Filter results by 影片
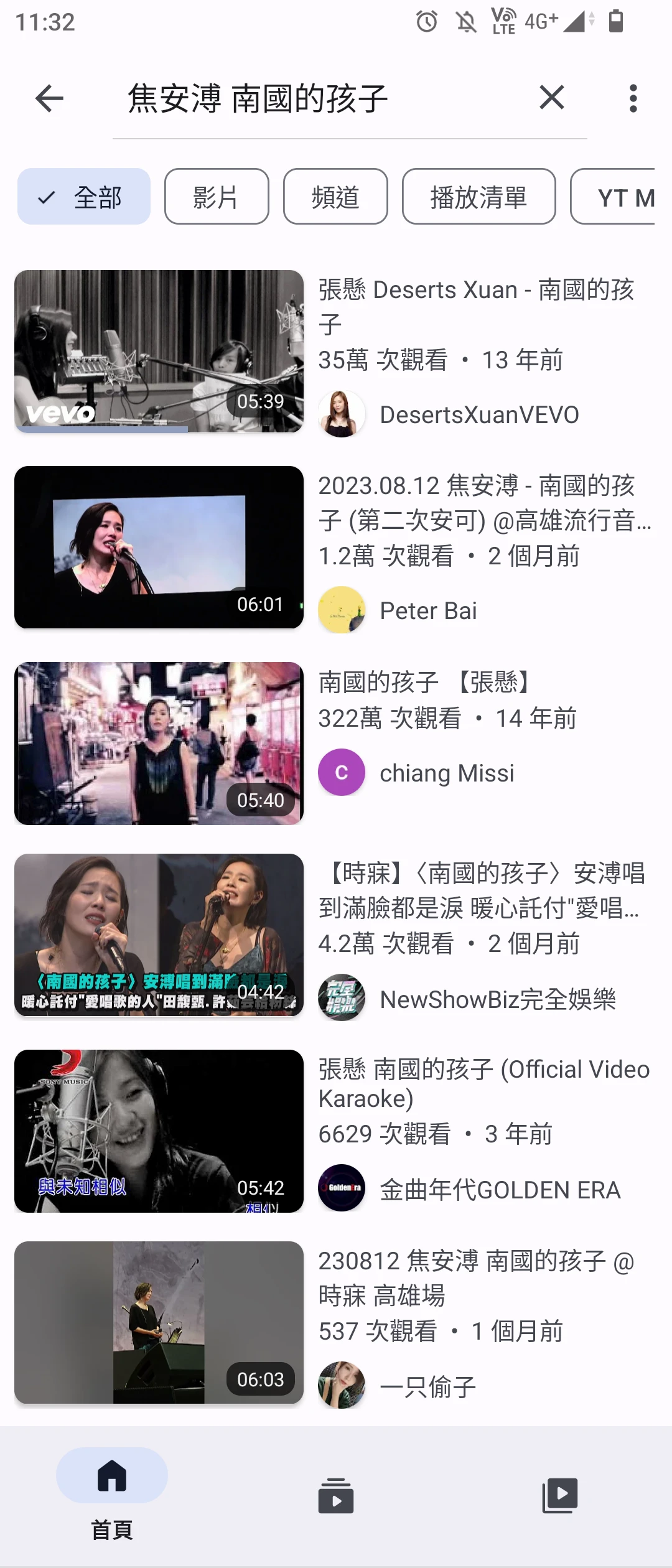This screenshot has height=1568, width=672. (217, 197)
